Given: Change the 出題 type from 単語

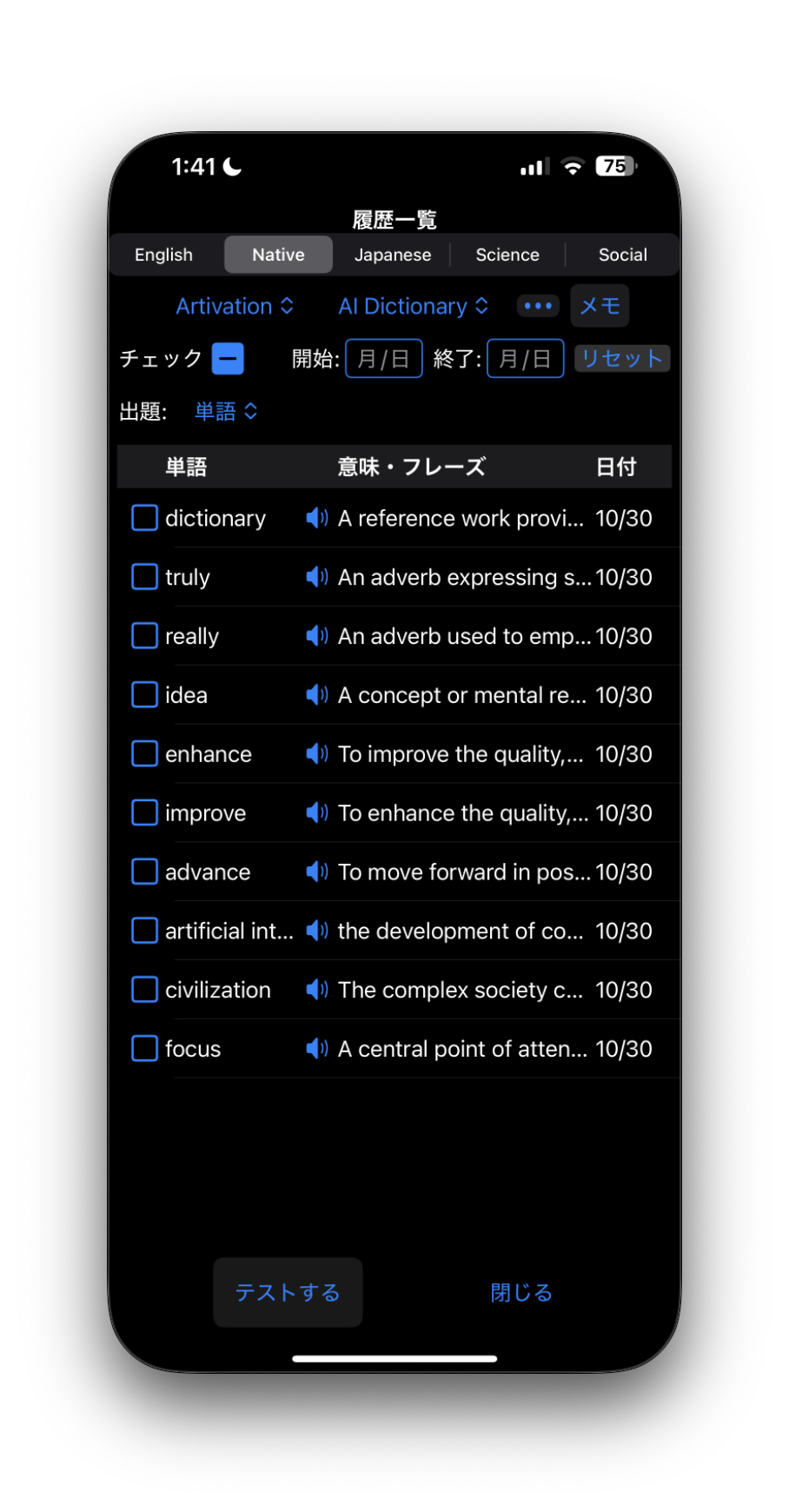Looking at the screenshot, I should point(226,411).
